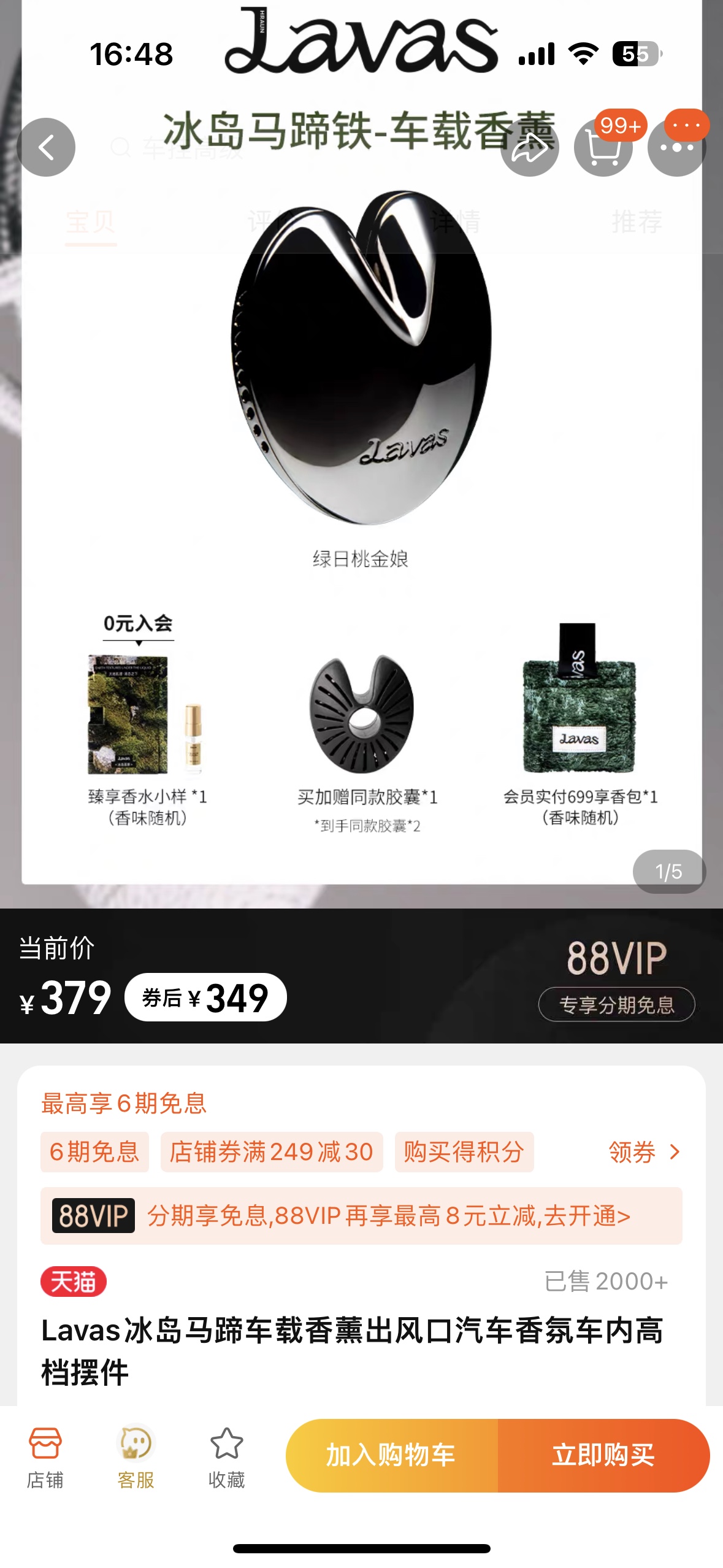Tap 加入购物车 to add to cart
723x1568 pixels.
(x=391, y=1455)
